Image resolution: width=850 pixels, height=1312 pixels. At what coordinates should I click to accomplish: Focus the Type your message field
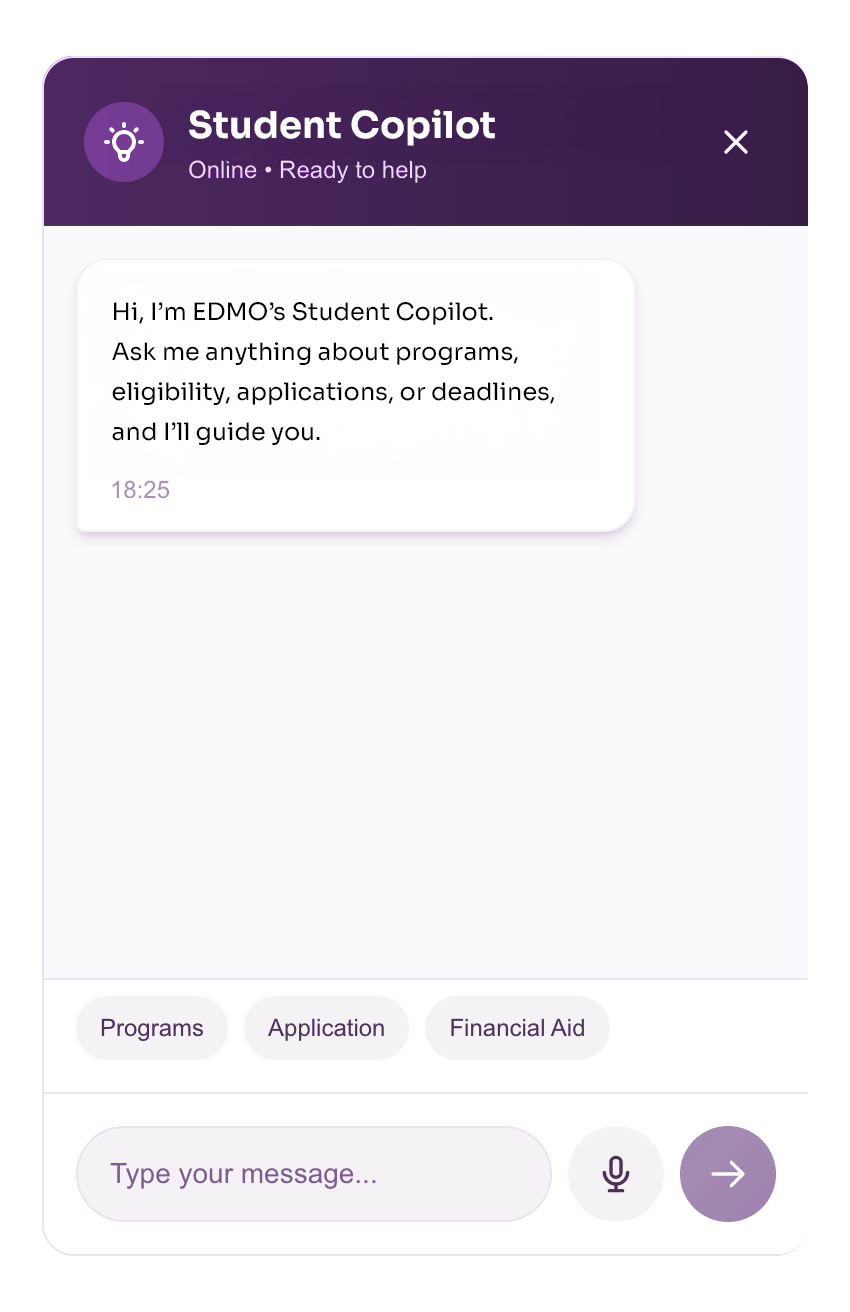(x=313, y=1174)
